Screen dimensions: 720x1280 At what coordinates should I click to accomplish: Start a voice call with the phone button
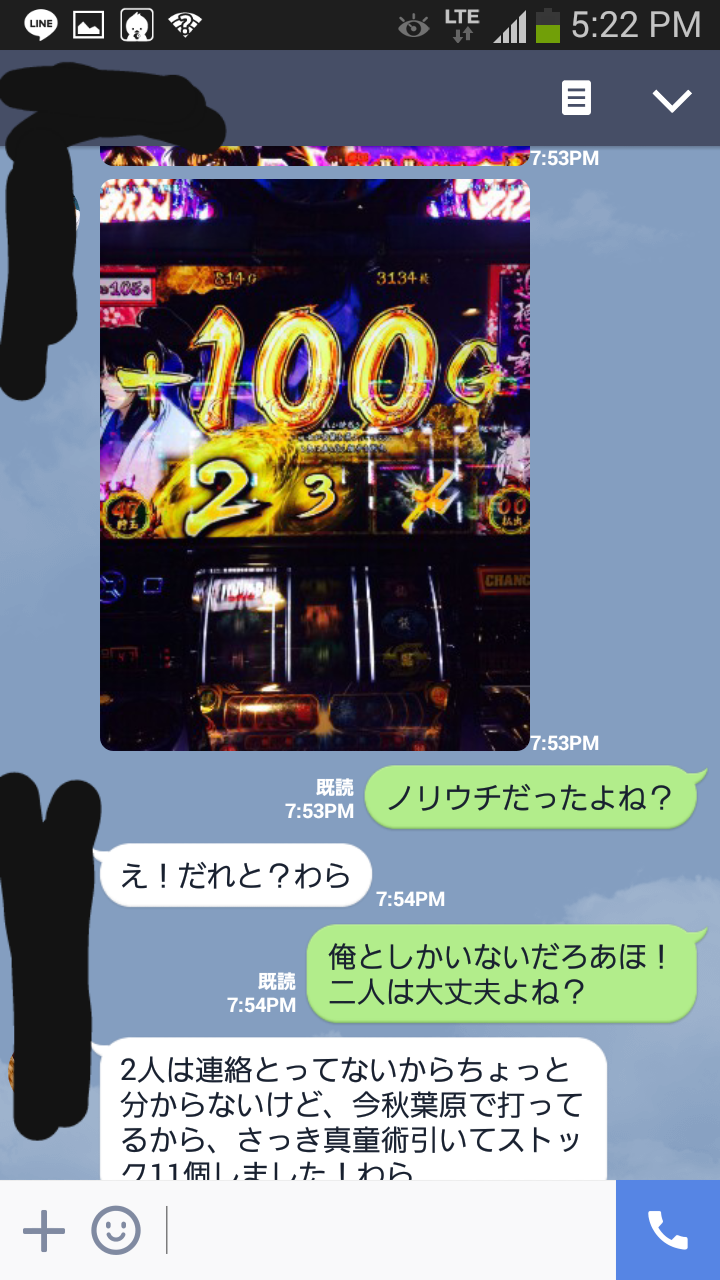[x=667, y=1230]
